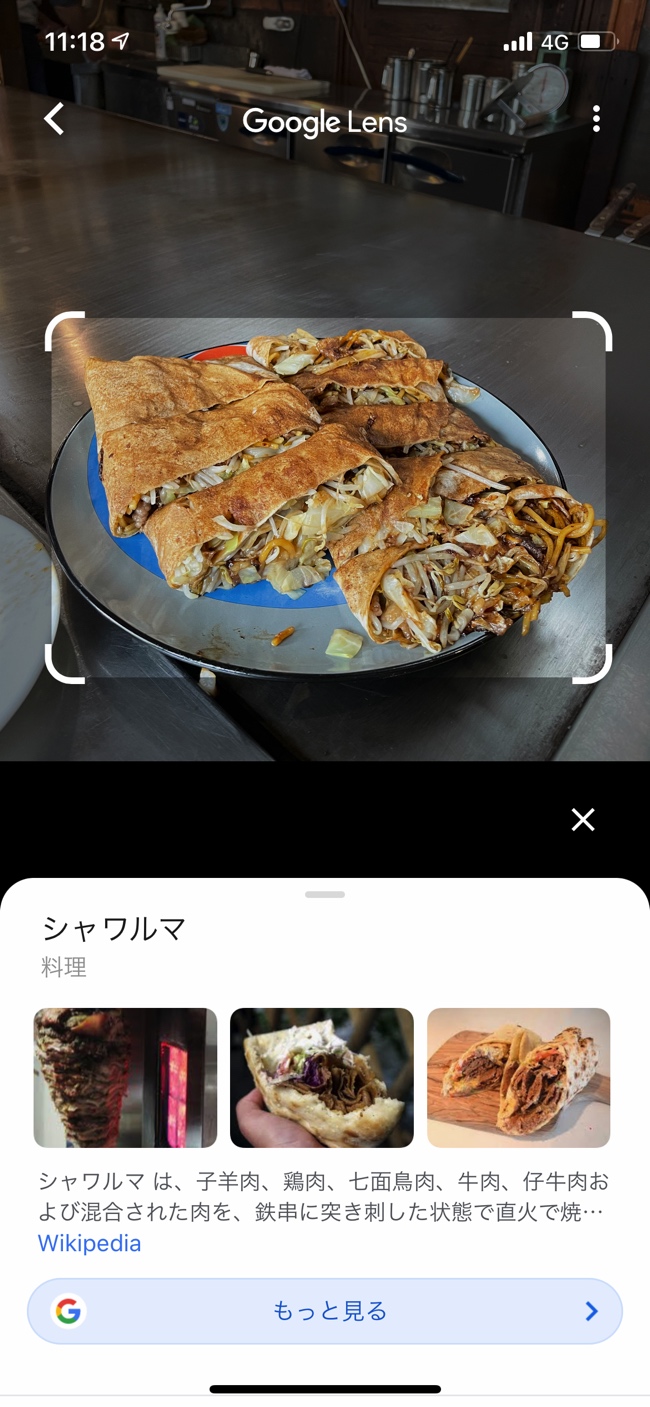
Task: Tap the sheet handle to expand results
Action: pos(325,895)
